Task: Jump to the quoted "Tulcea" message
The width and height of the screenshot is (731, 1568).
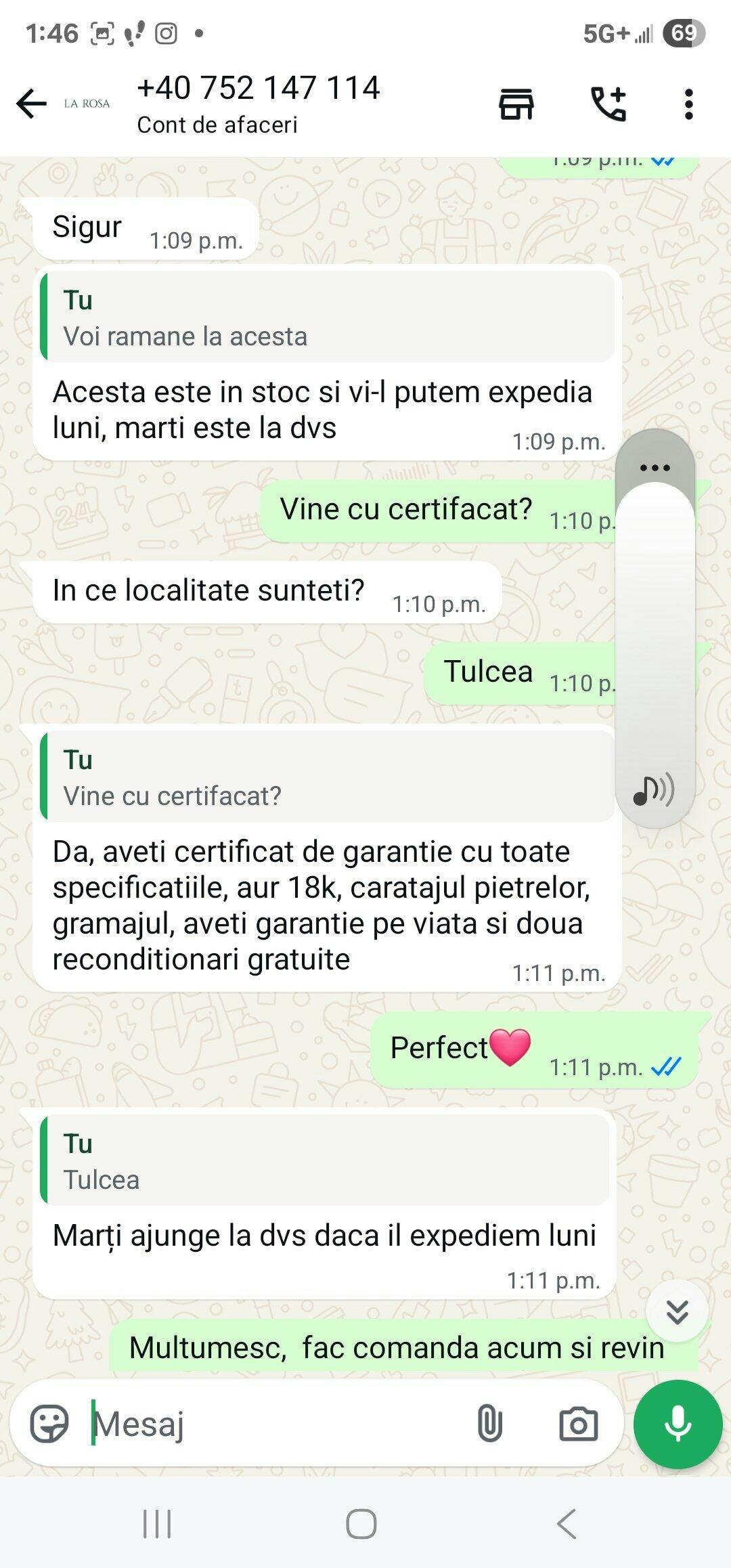Action: click(x=325, y=1162)
